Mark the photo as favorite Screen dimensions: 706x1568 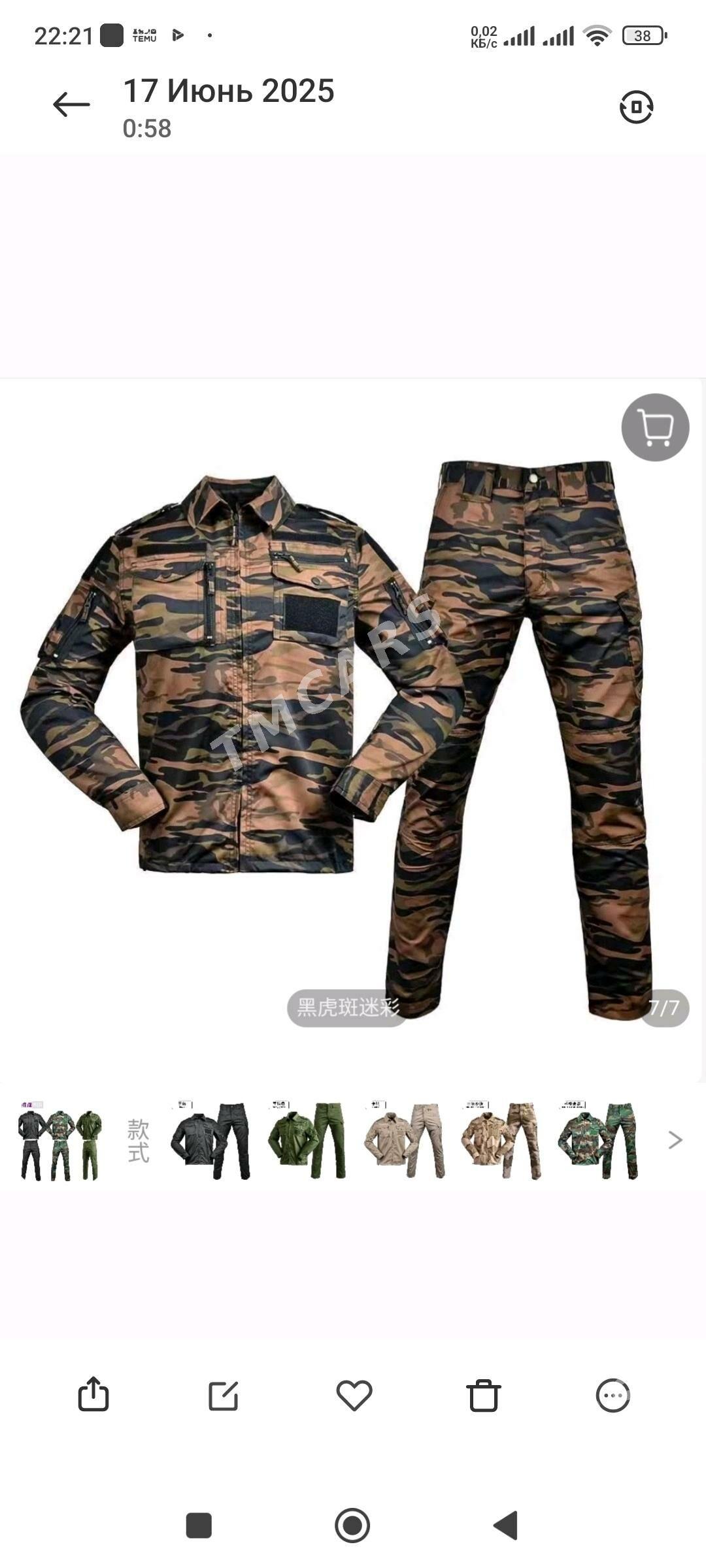click(x=354, y=1396)
